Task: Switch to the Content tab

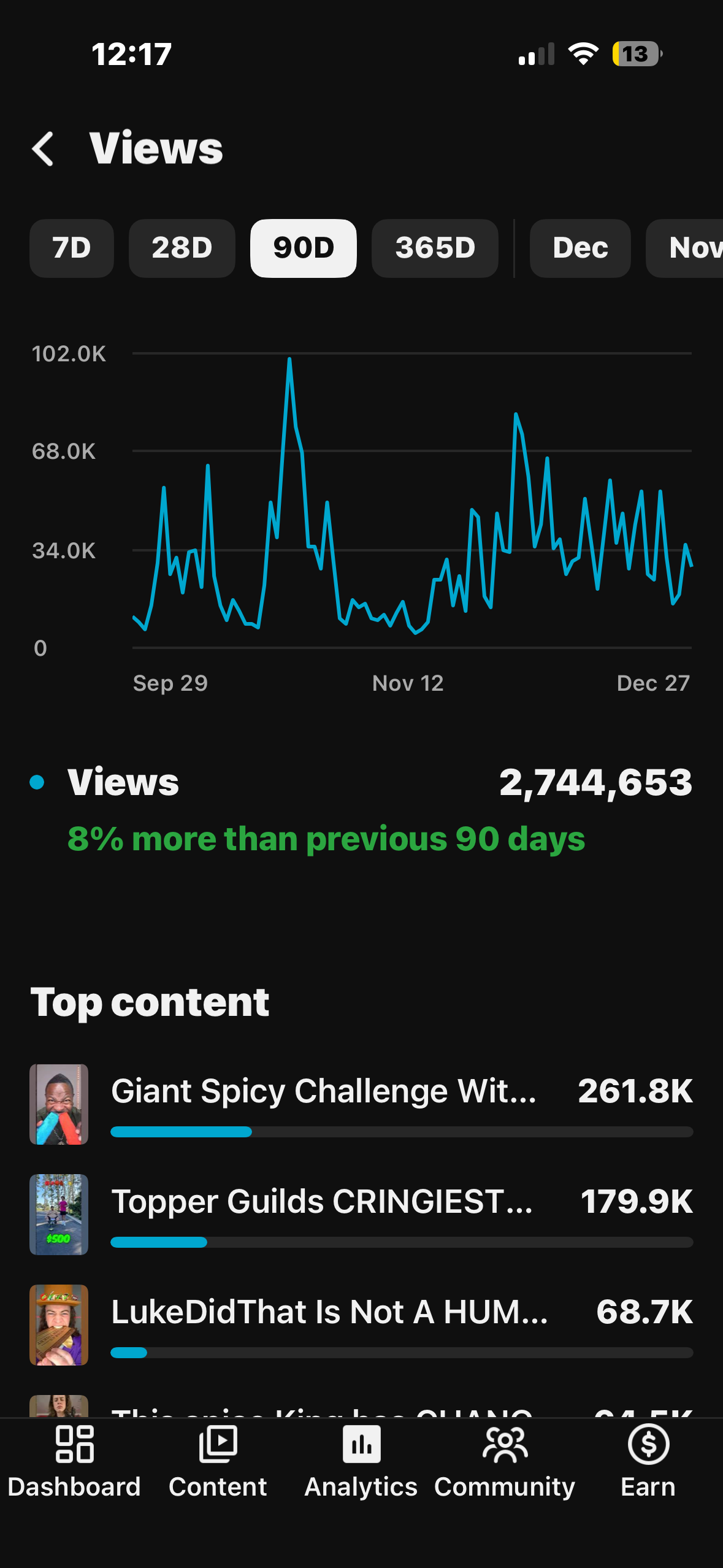Action: (x=218, y=1462)
